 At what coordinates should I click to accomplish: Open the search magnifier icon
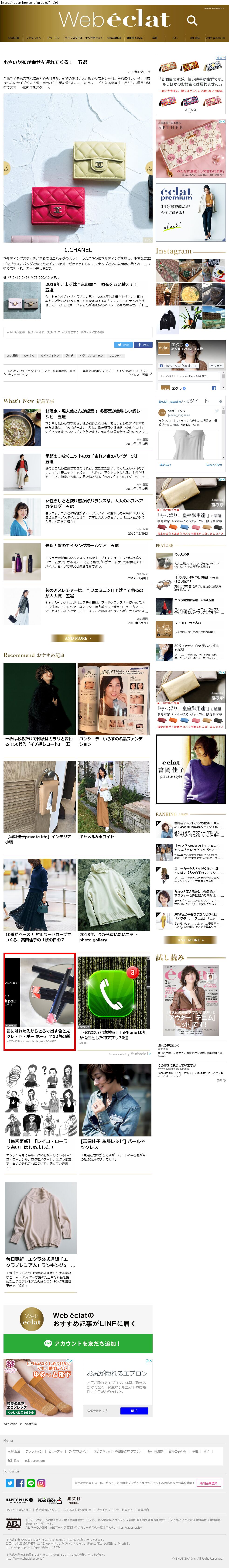[x=192, y=20]
